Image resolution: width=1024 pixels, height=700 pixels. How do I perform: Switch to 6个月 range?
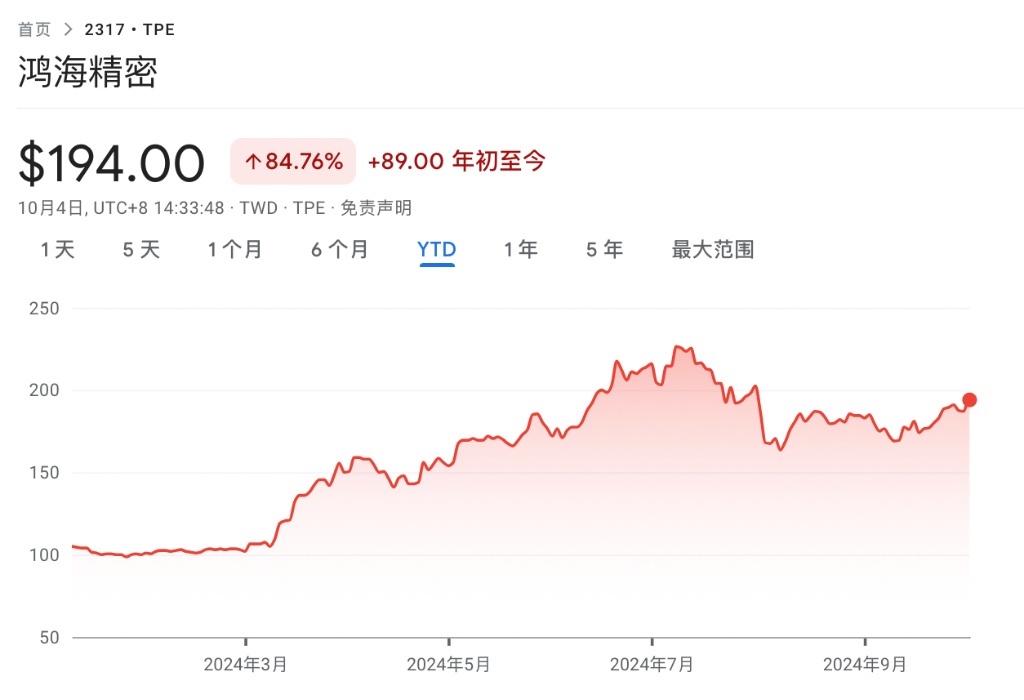pyautogui.click(x=339, y=250)
